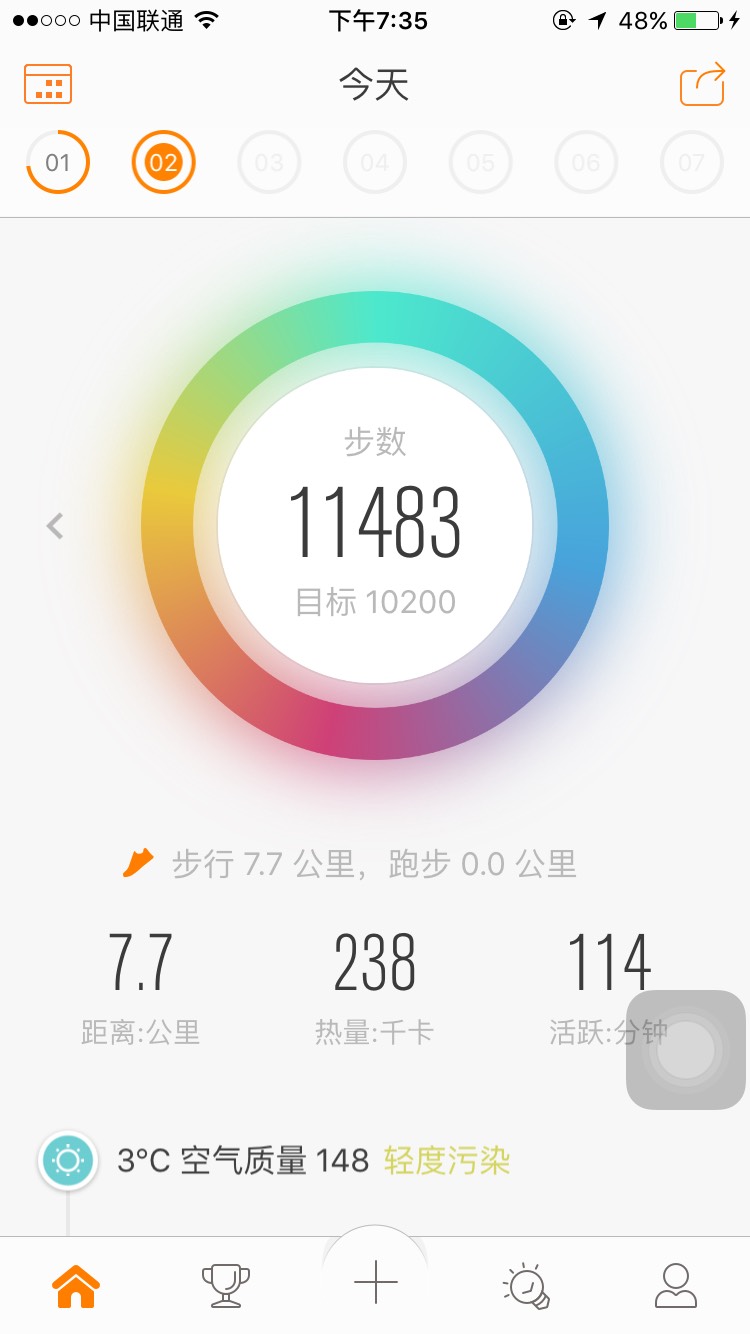Viewport: 750px width, 1334px height.
Task: Add a new record with plus button
Action: pyautogui.click(x=375, y=1282)
